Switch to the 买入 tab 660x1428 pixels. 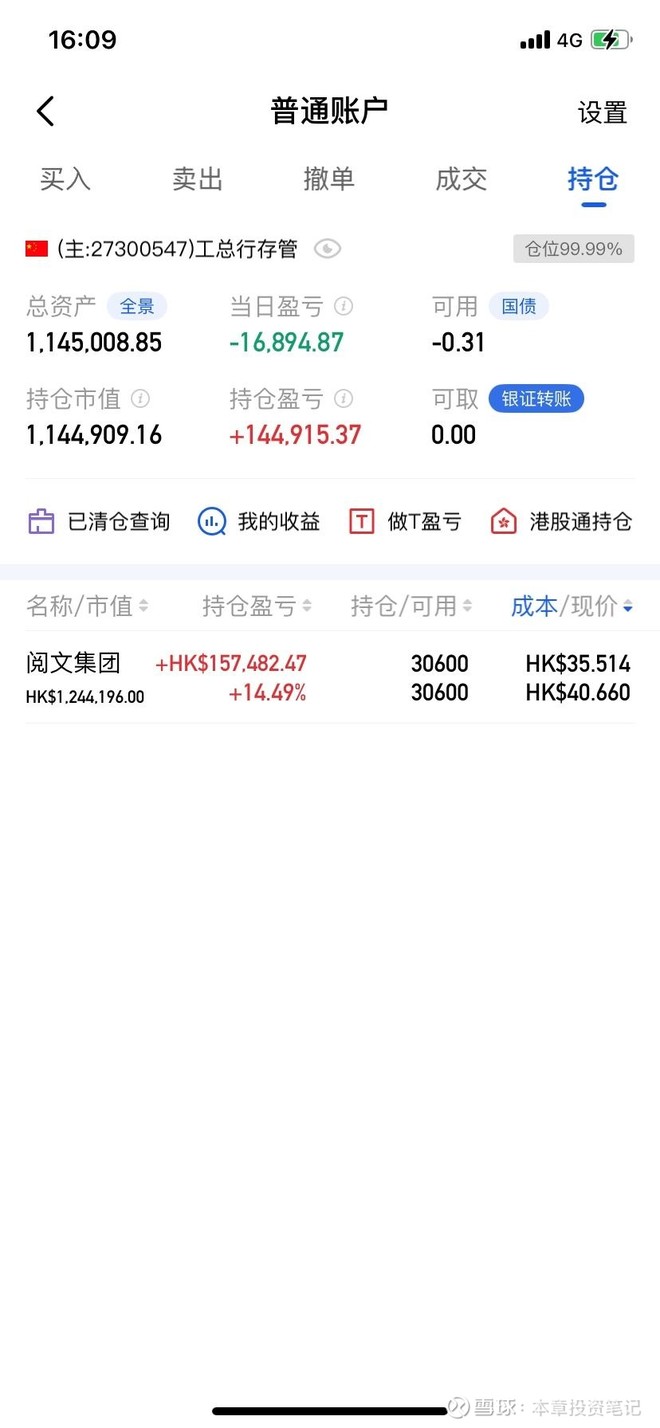[65, 179]
